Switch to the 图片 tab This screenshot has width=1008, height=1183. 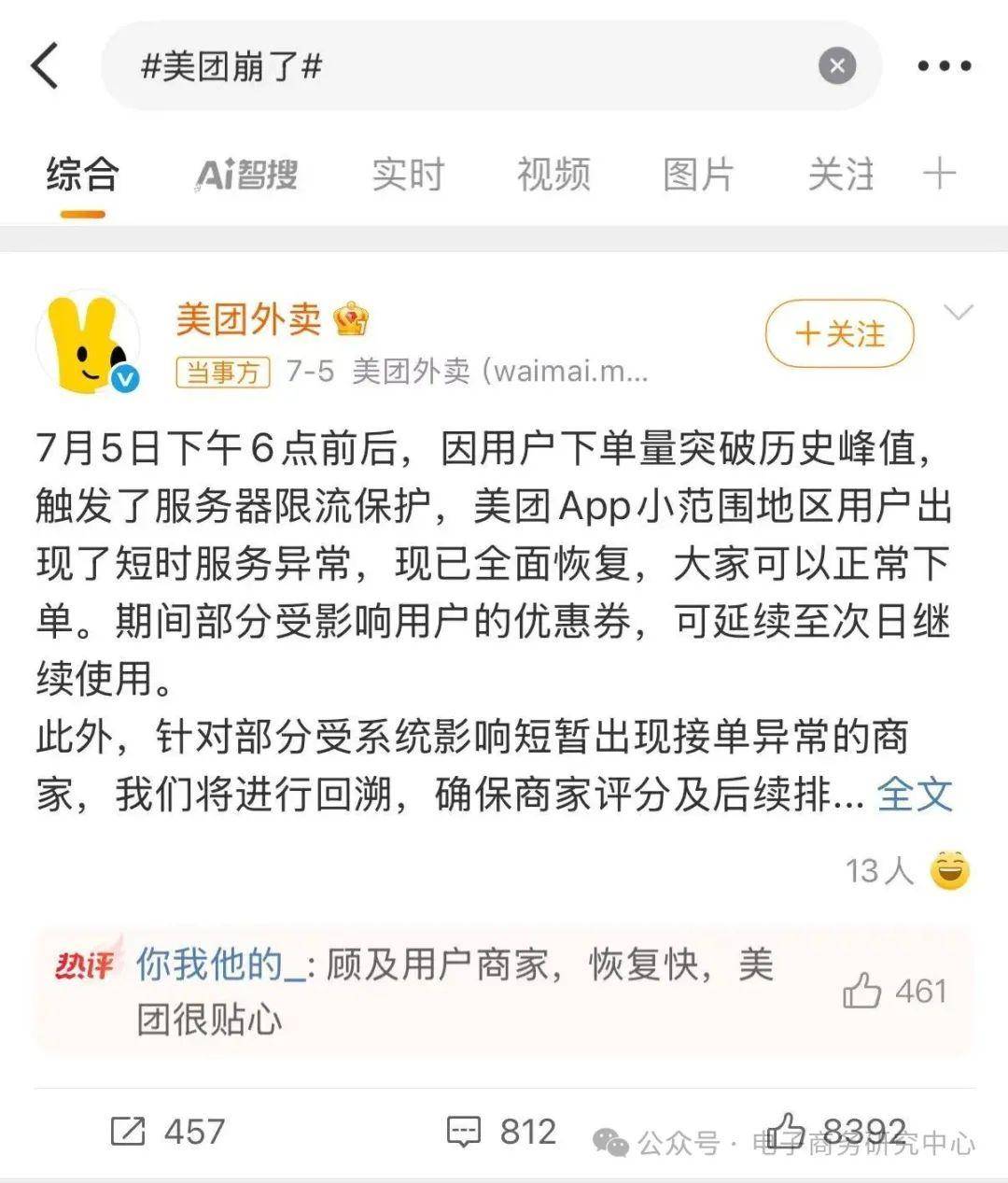[x=698, y=175]
